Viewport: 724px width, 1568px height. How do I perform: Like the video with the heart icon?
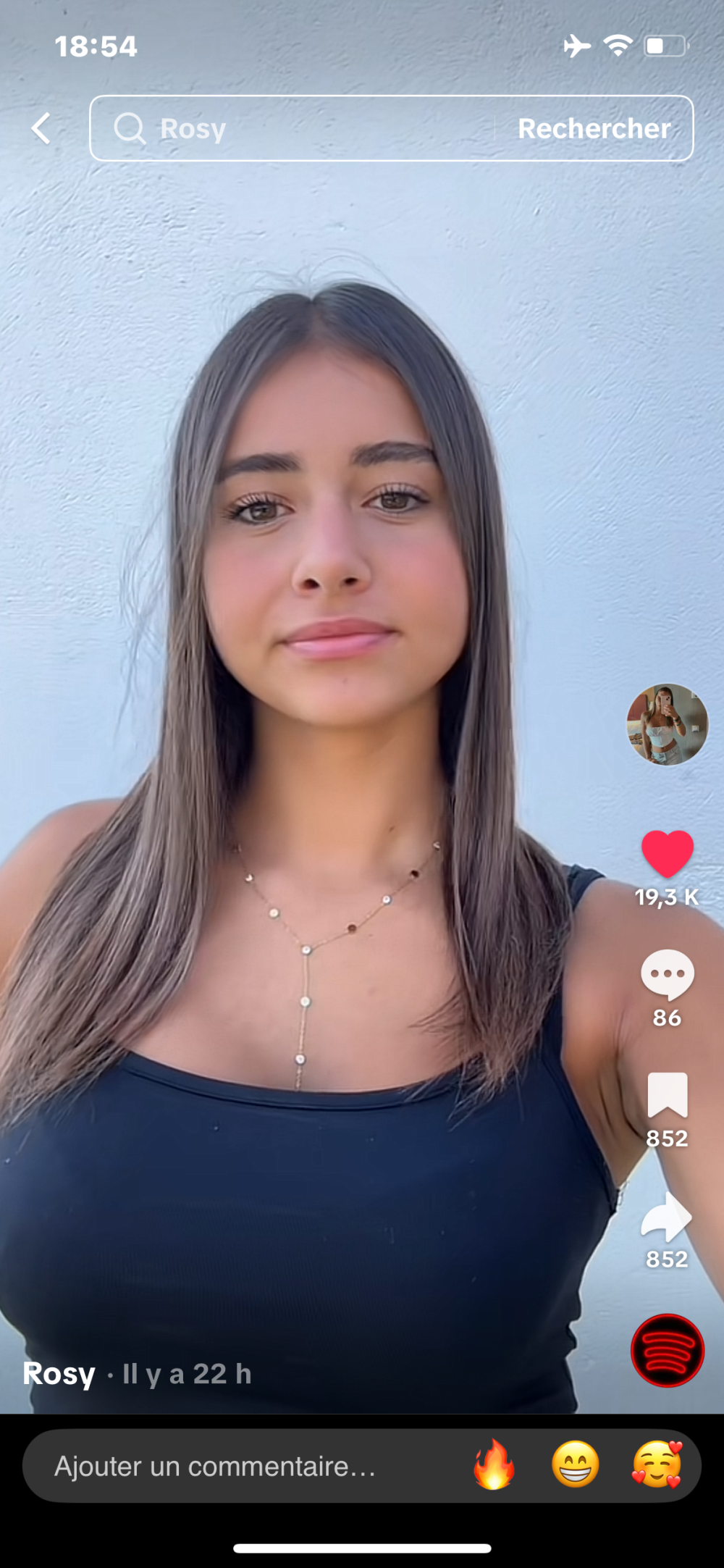[667, 855]
